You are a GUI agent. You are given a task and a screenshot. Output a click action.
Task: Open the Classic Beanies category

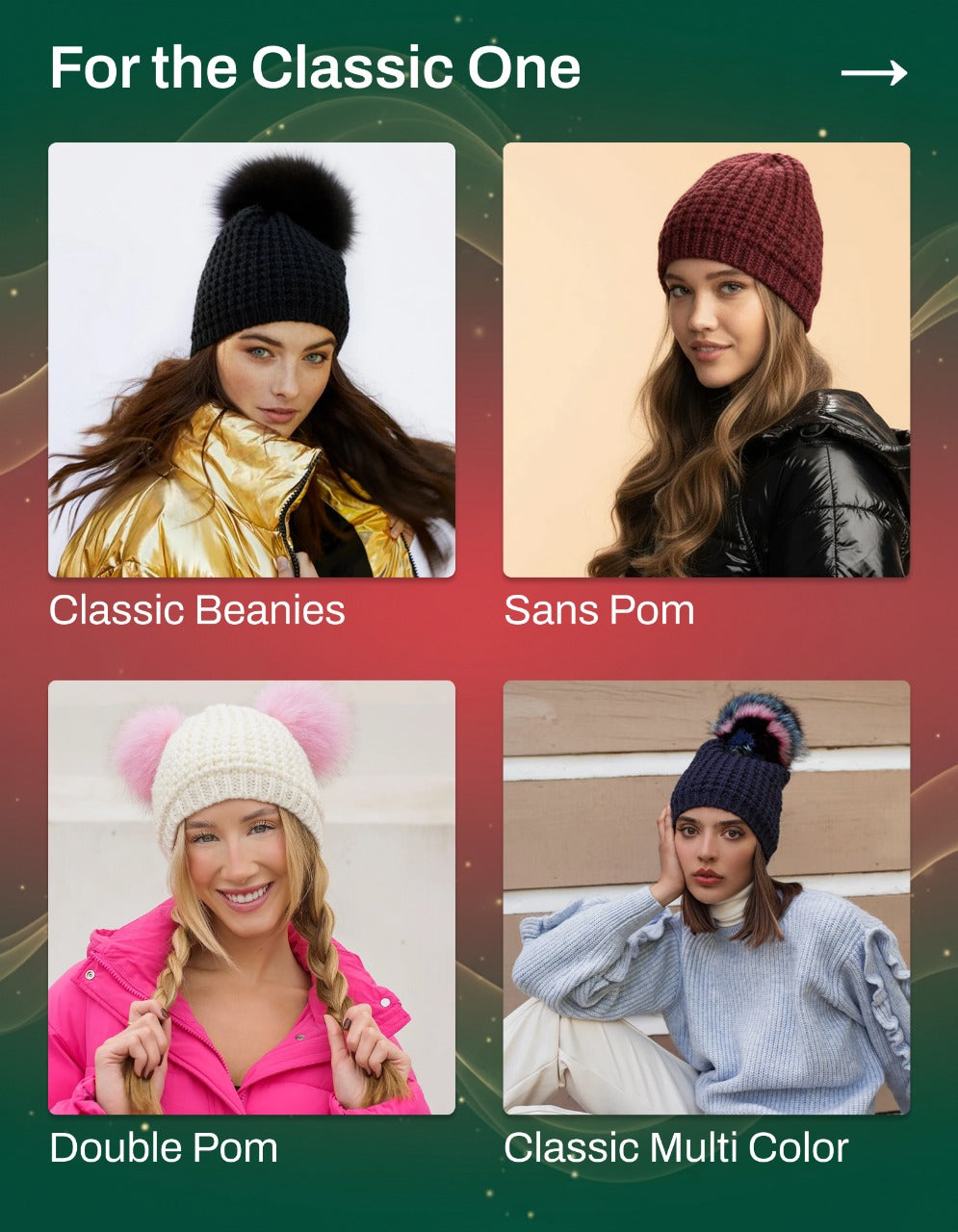tap(251, 360)
